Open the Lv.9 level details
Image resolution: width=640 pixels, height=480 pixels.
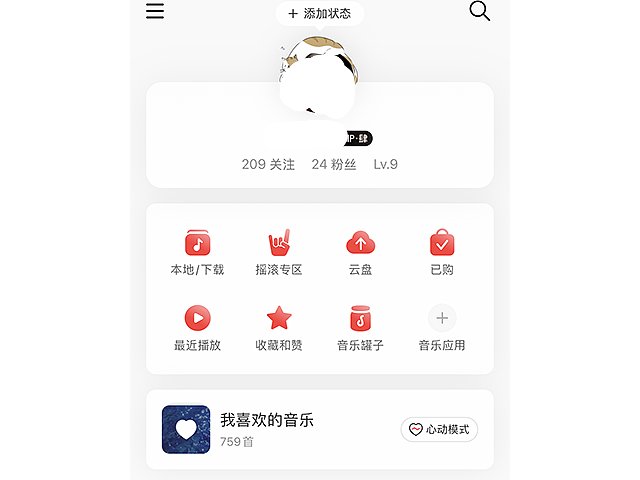click(x=386, y=164)
